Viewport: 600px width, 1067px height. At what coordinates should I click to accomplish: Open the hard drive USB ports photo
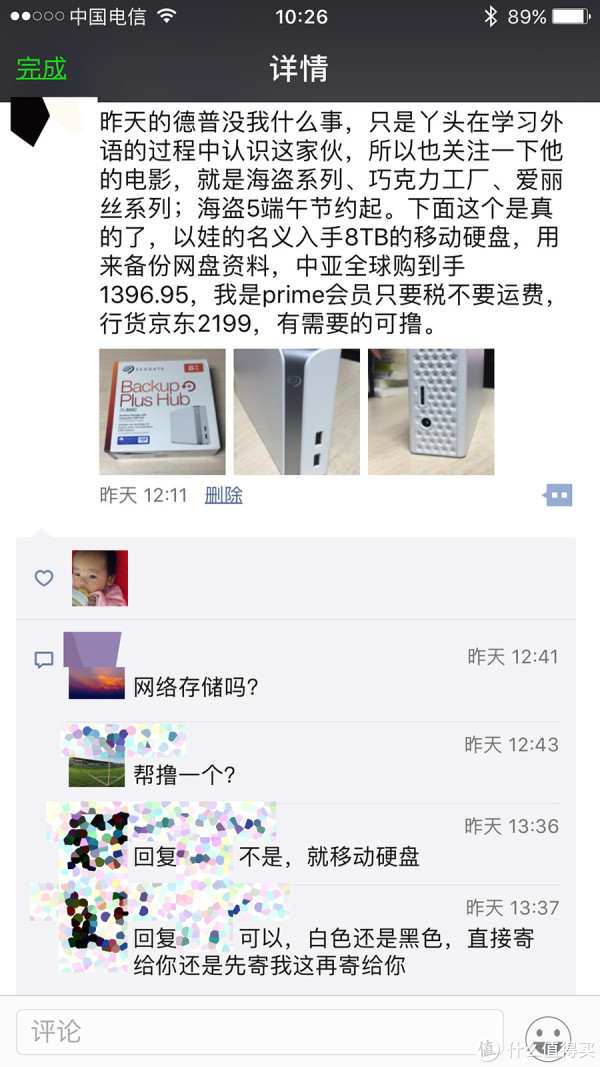click(x=296, y=412)
